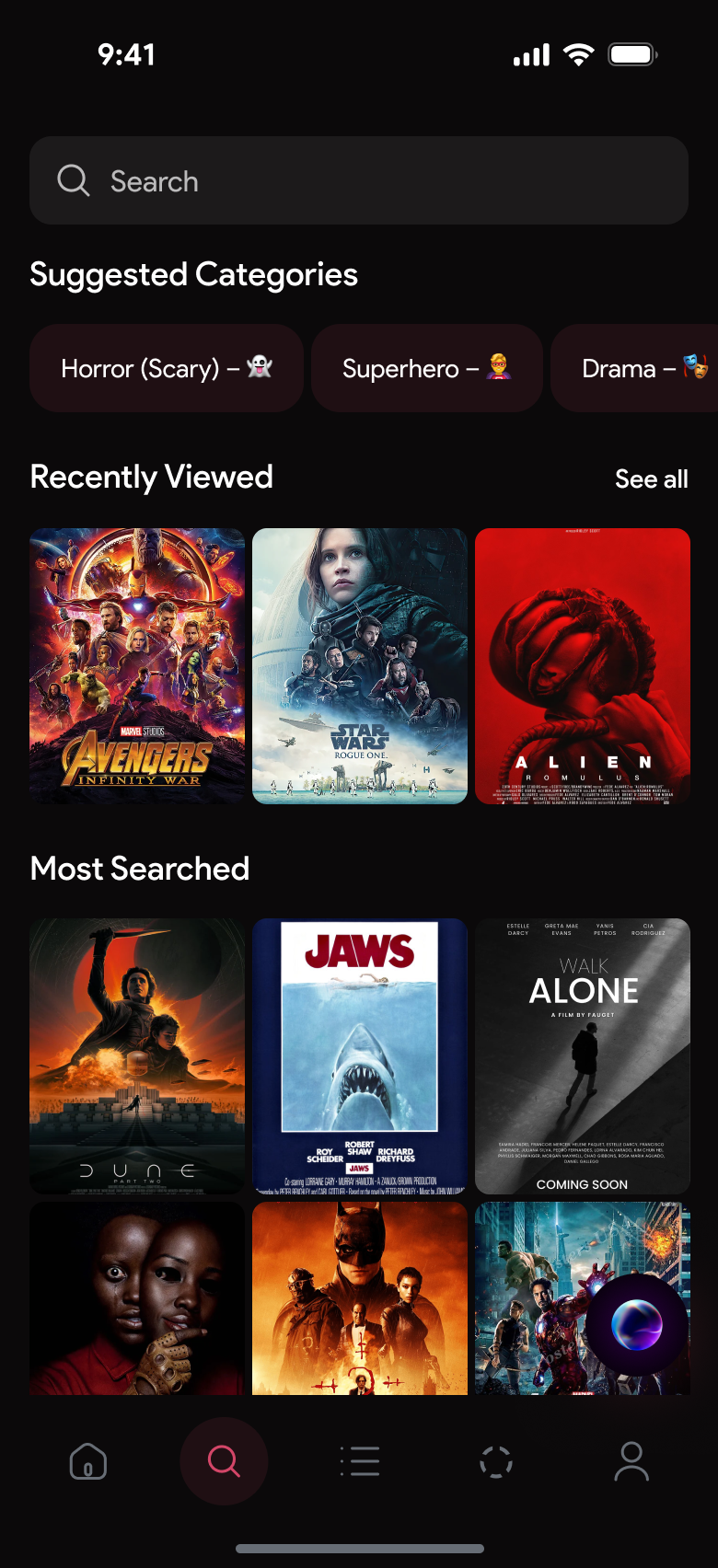
Task: Choose the Superhero category chip
Action: [x=426, y=368]
